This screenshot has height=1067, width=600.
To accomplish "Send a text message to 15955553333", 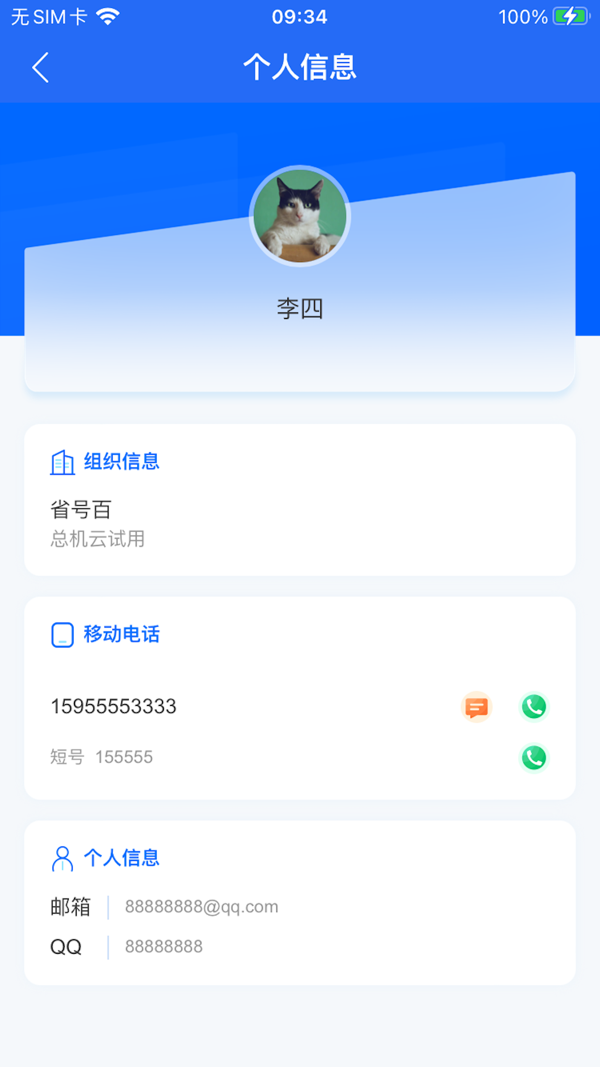I will pyautogui.click(x=477, y=708).
